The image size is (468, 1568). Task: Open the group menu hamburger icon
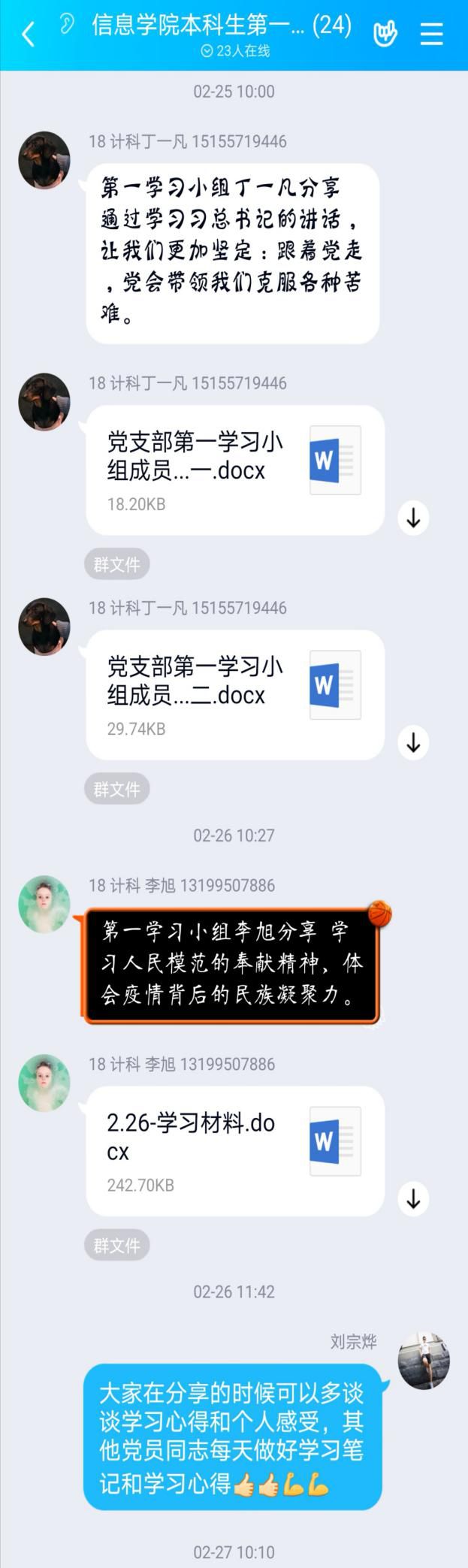[x=431, y=34]
